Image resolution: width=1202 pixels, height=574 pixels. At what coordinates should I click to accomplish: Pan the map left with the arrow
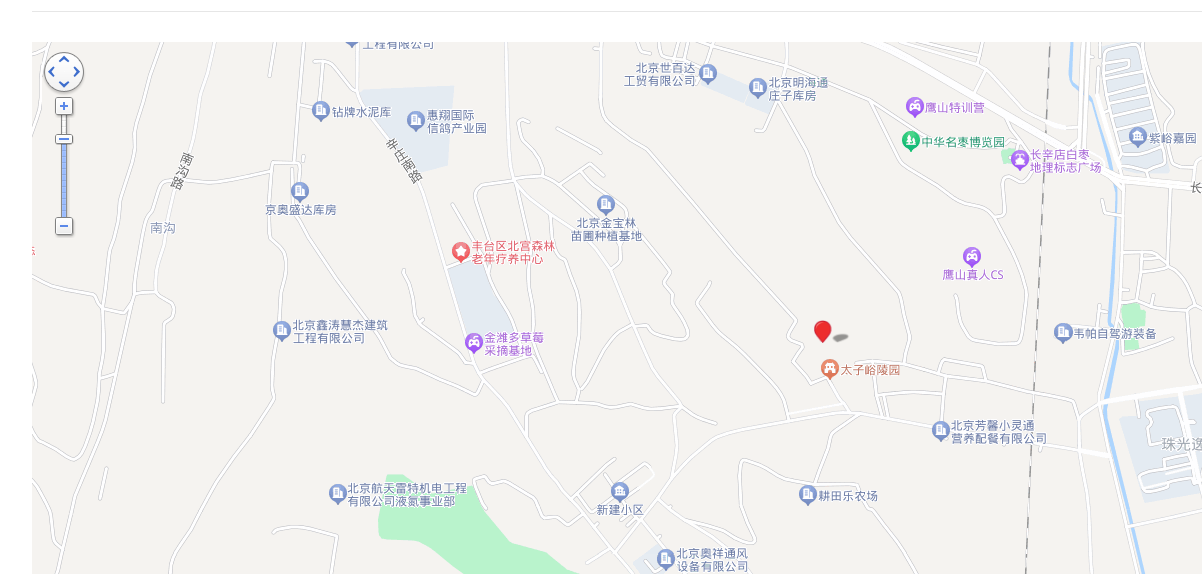(x=52, y=72)
